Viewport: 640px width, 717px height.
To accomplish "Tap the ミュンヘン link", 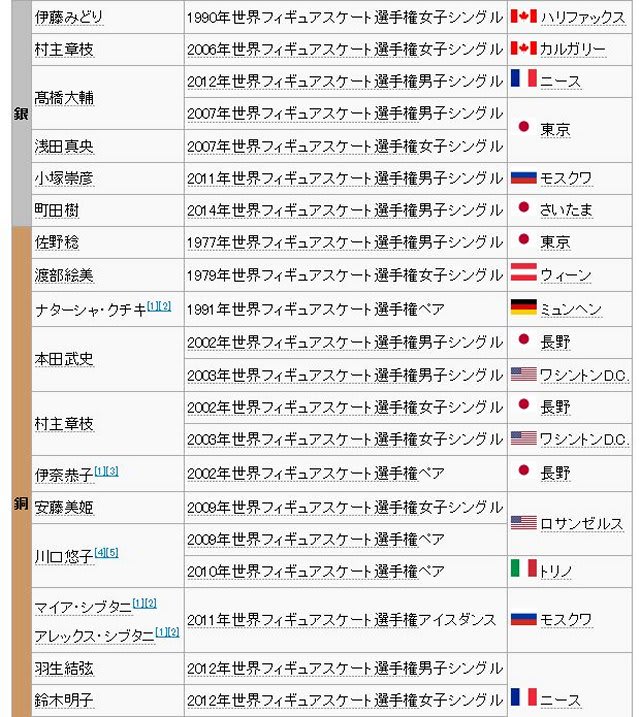I will [x=571, y=310].
